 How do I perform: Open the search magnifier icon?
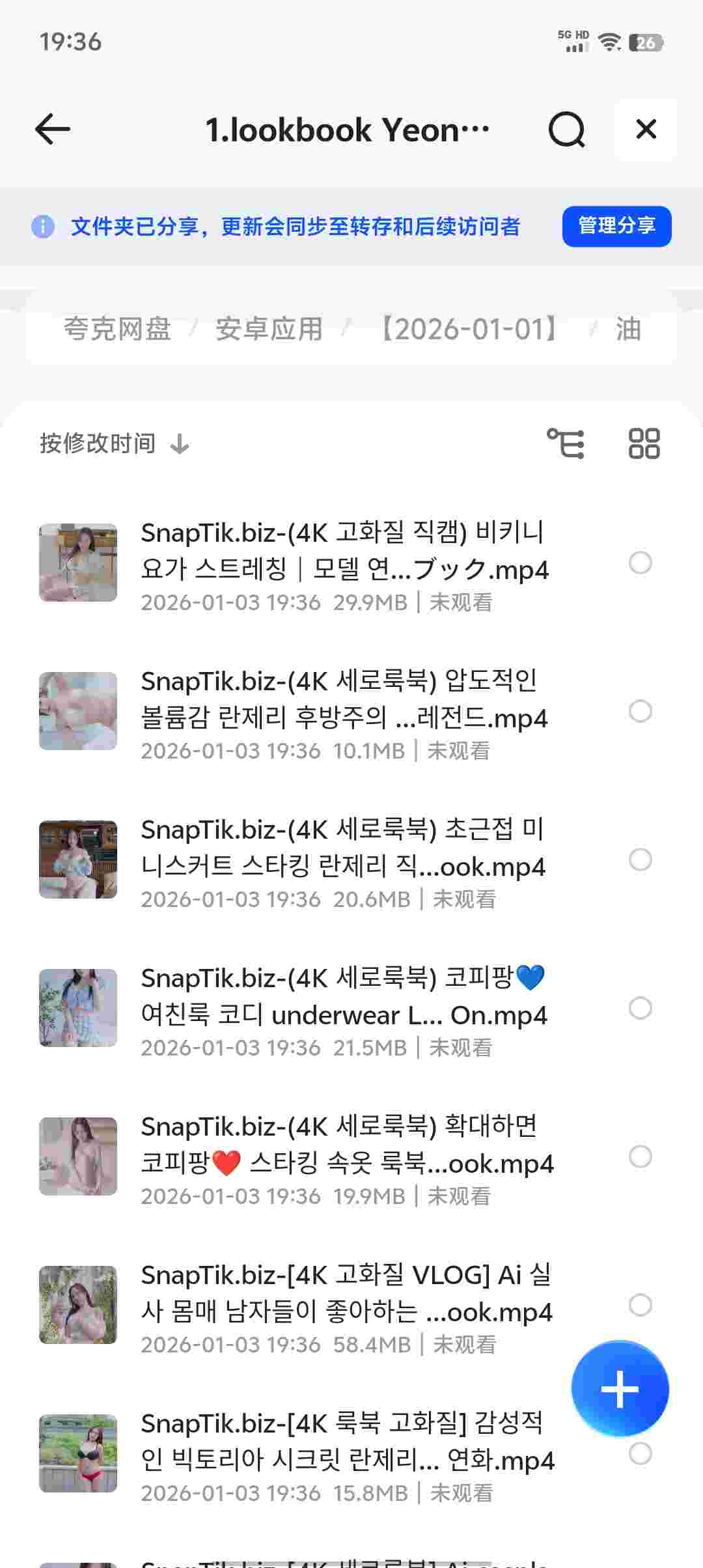pos(566,130)
